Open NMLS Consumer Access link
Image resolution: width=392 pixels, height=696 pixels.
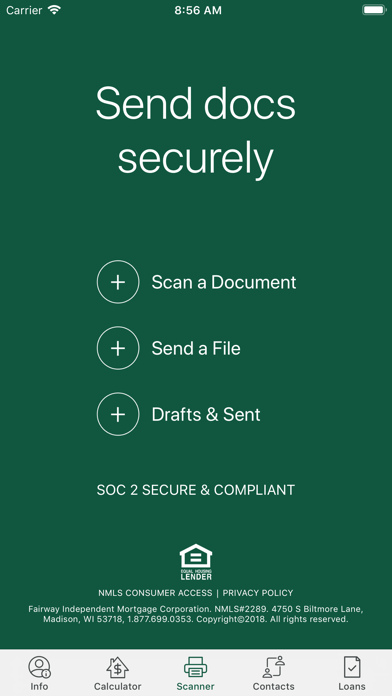[155, 593]
